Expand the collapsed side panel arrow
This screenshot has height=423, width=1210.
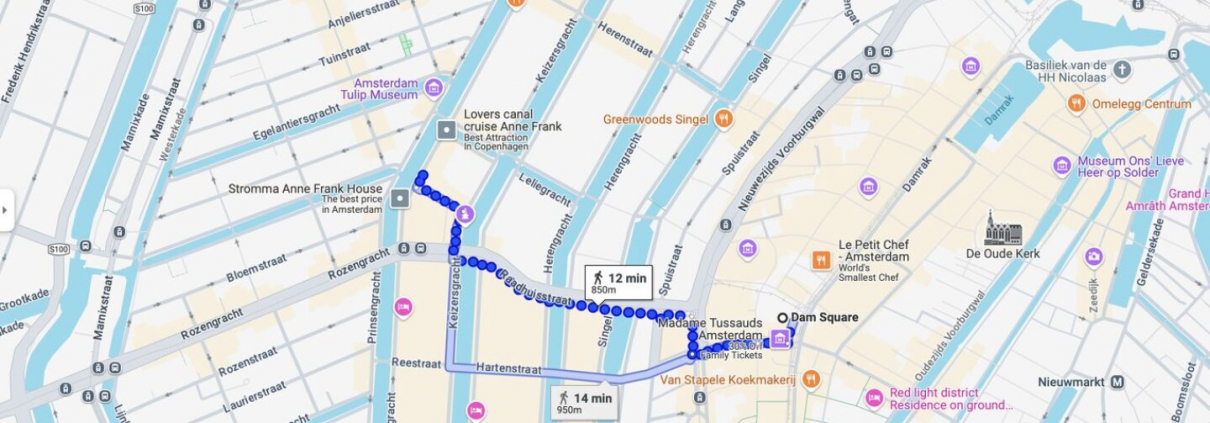click(x=5, y=210)
